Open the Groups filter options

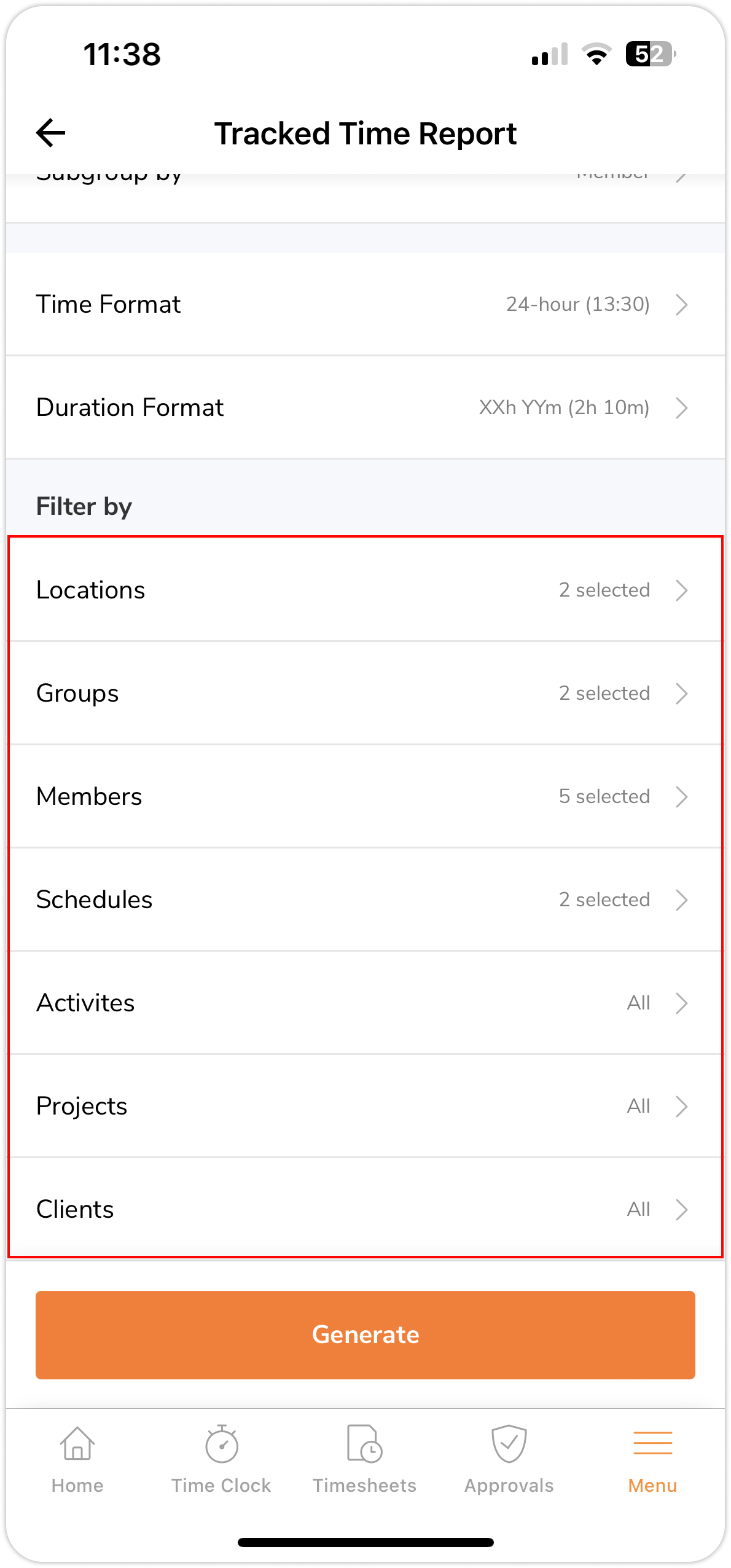click(365, 693)
